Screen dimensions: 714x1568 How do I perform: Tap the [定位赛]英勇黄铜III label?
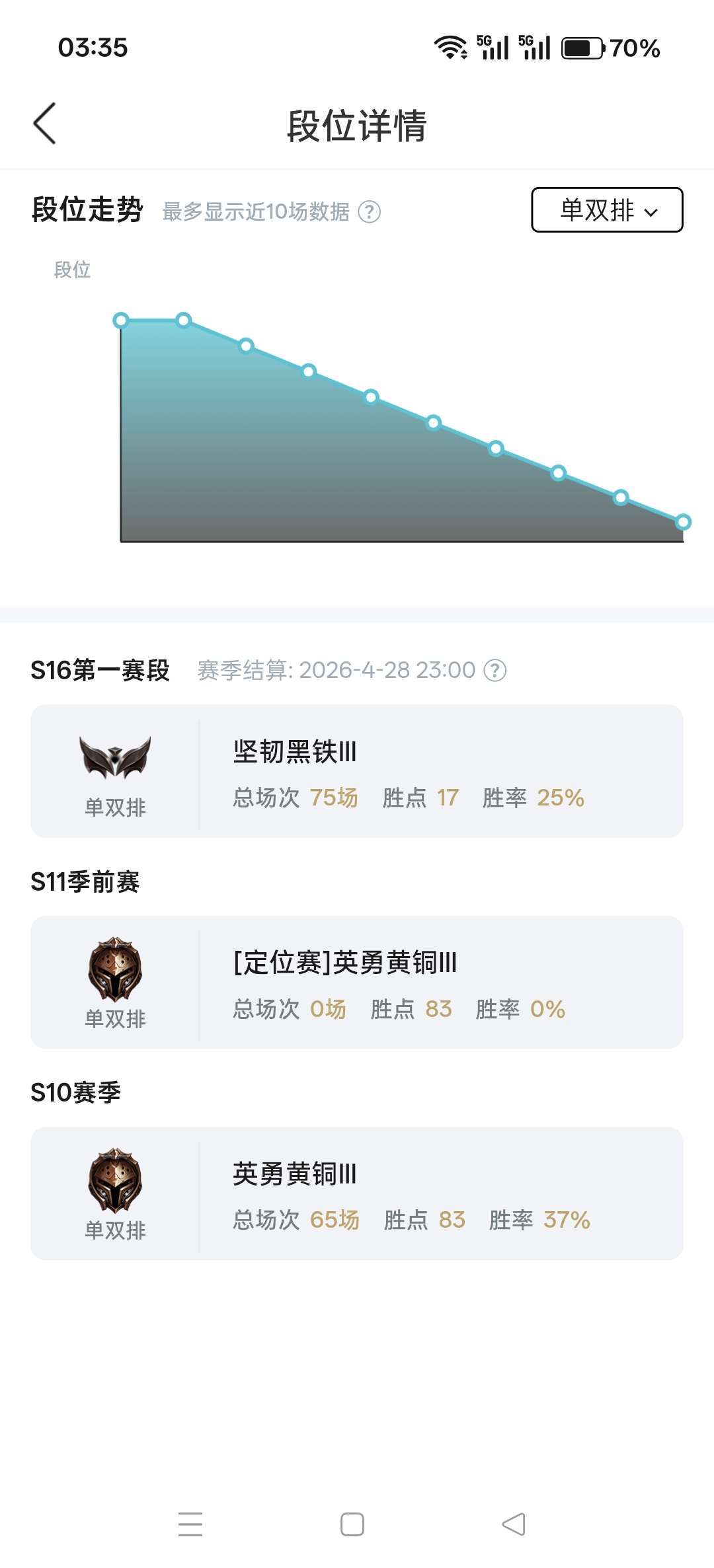[346, 963]
